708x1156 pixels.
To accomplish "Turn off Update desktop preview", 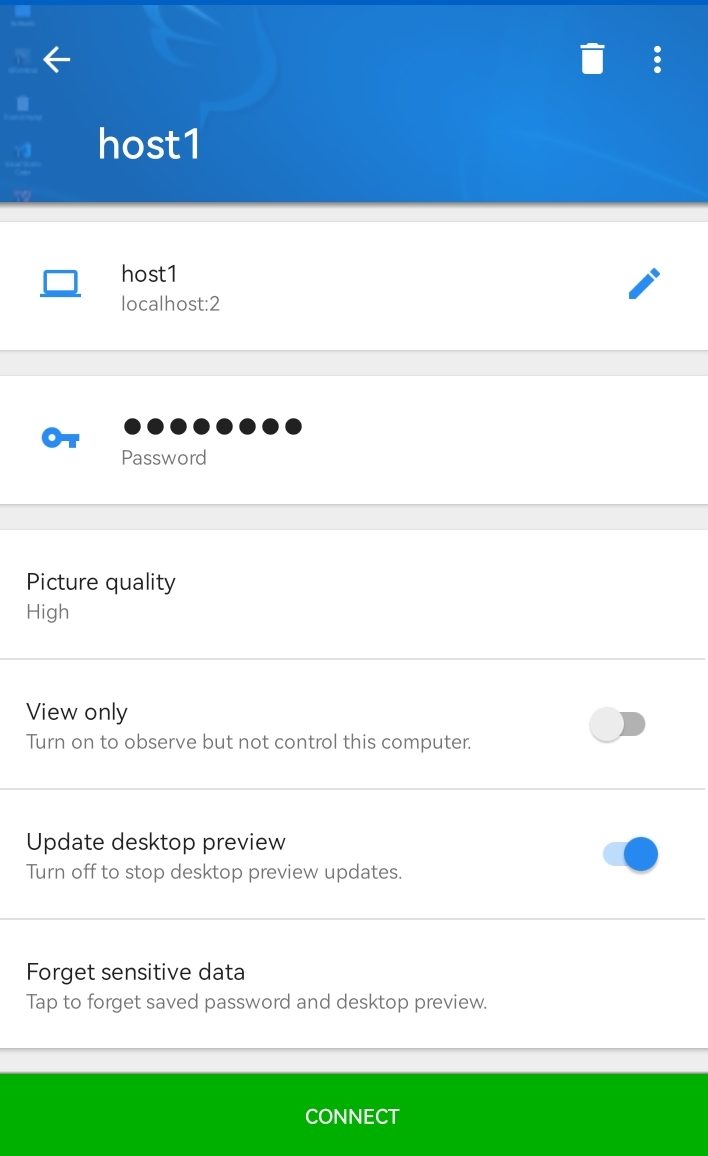I will tap(631, 854).
